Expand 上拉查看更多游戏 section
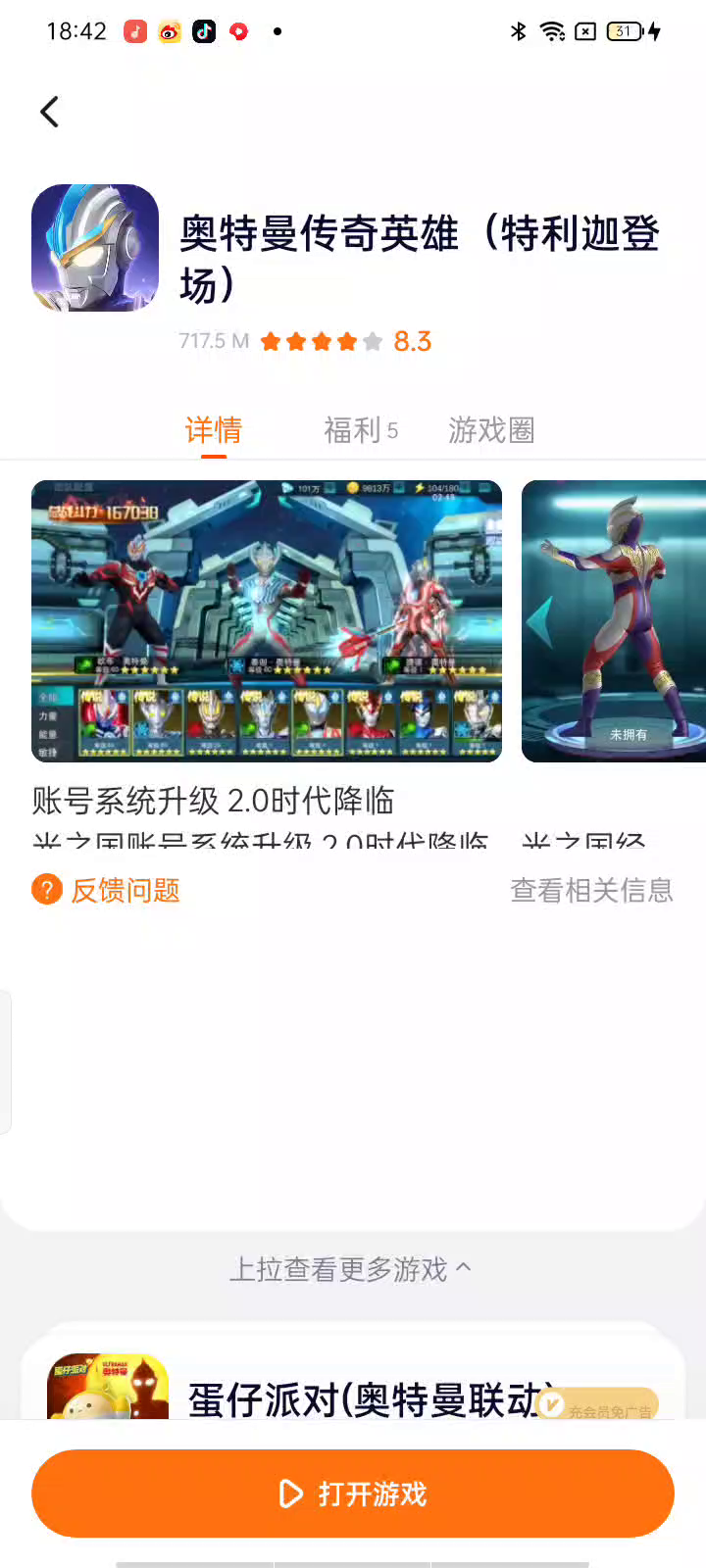 [x=351, y=1269]
